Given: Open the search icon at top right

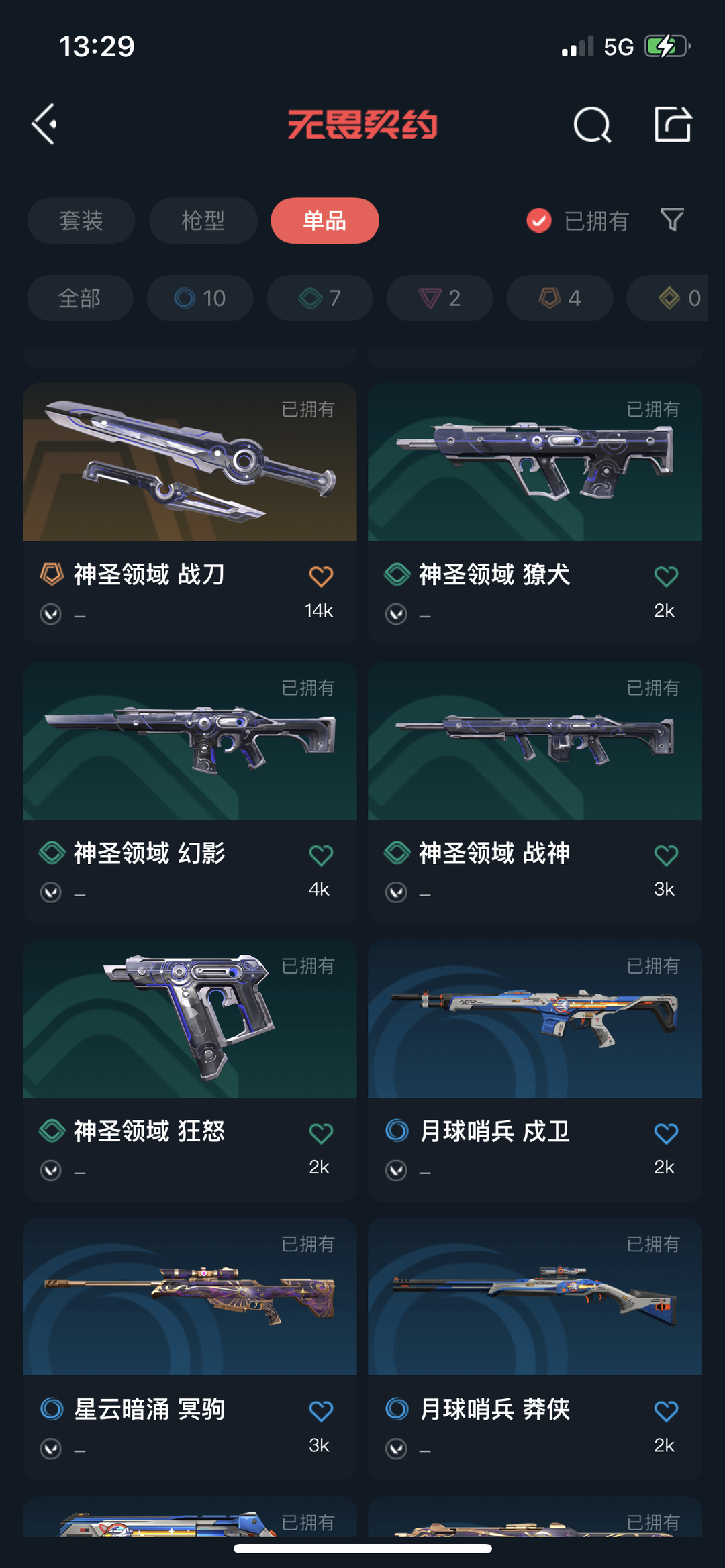Looking at the screenshot, I should coord(591,124).
